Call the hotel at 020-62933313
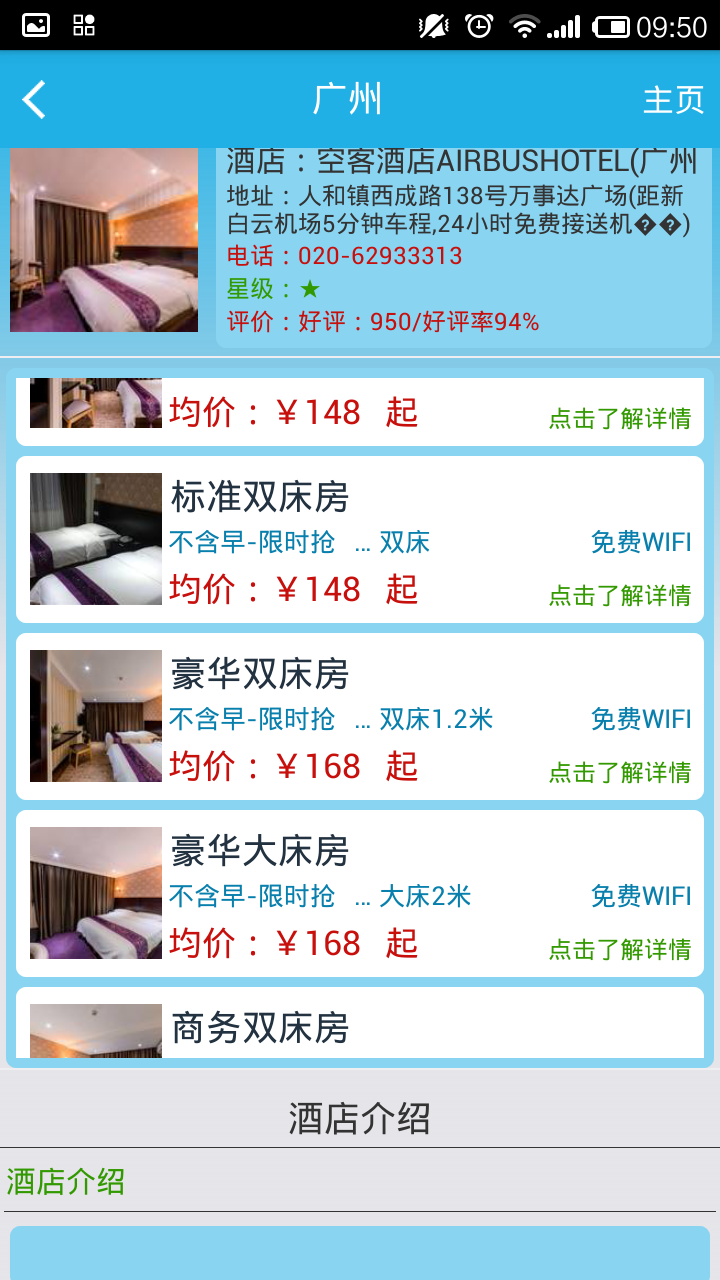This screenshot has width=720, height=1280. (x=345, y=256)
